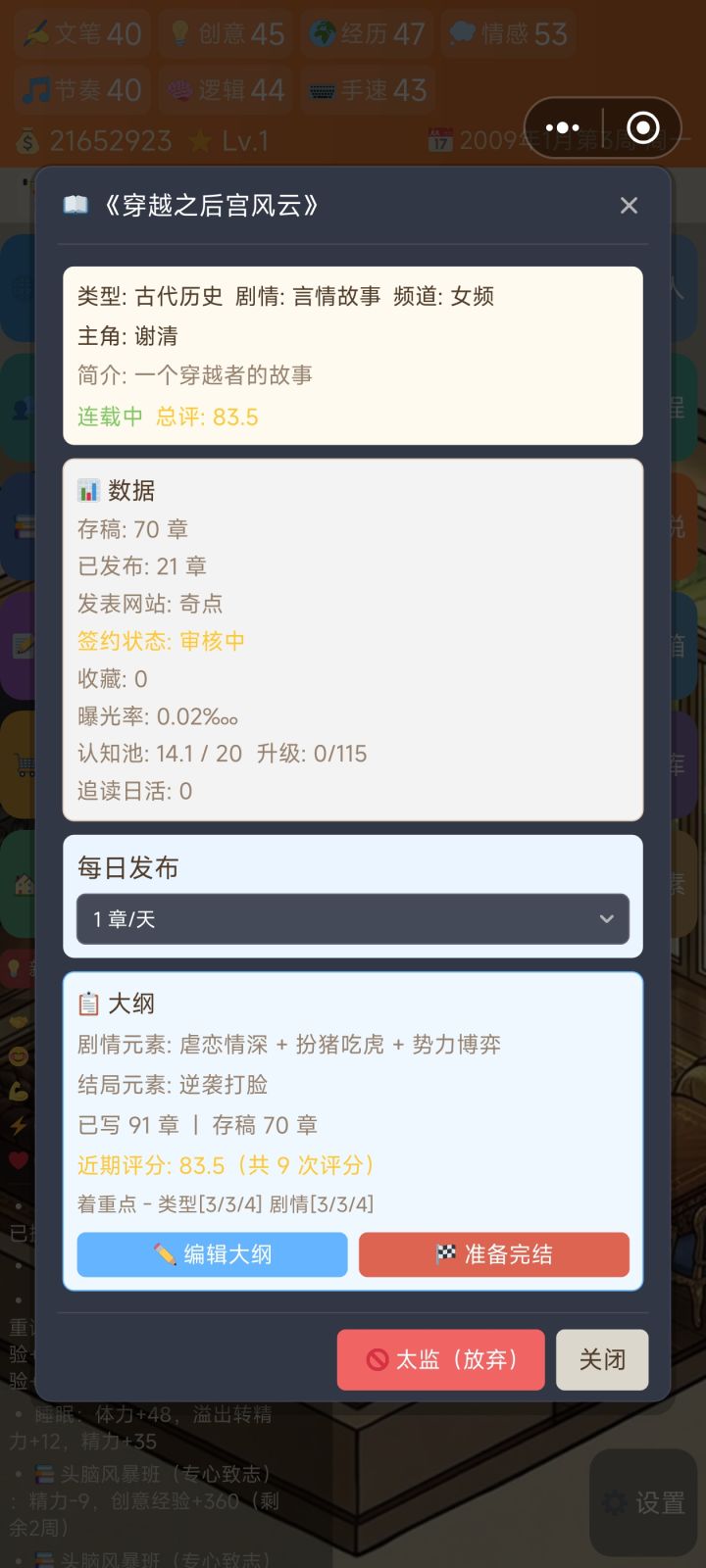Viewport: 706px width, 1568px height.
Task: Open the 设置 gear settings button
Action: (642, 1503)
